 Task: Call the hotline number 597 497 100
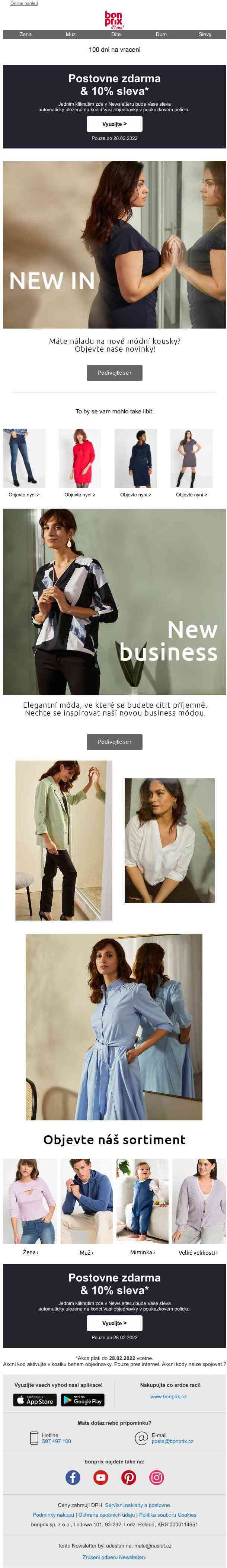coord(57,1441)
